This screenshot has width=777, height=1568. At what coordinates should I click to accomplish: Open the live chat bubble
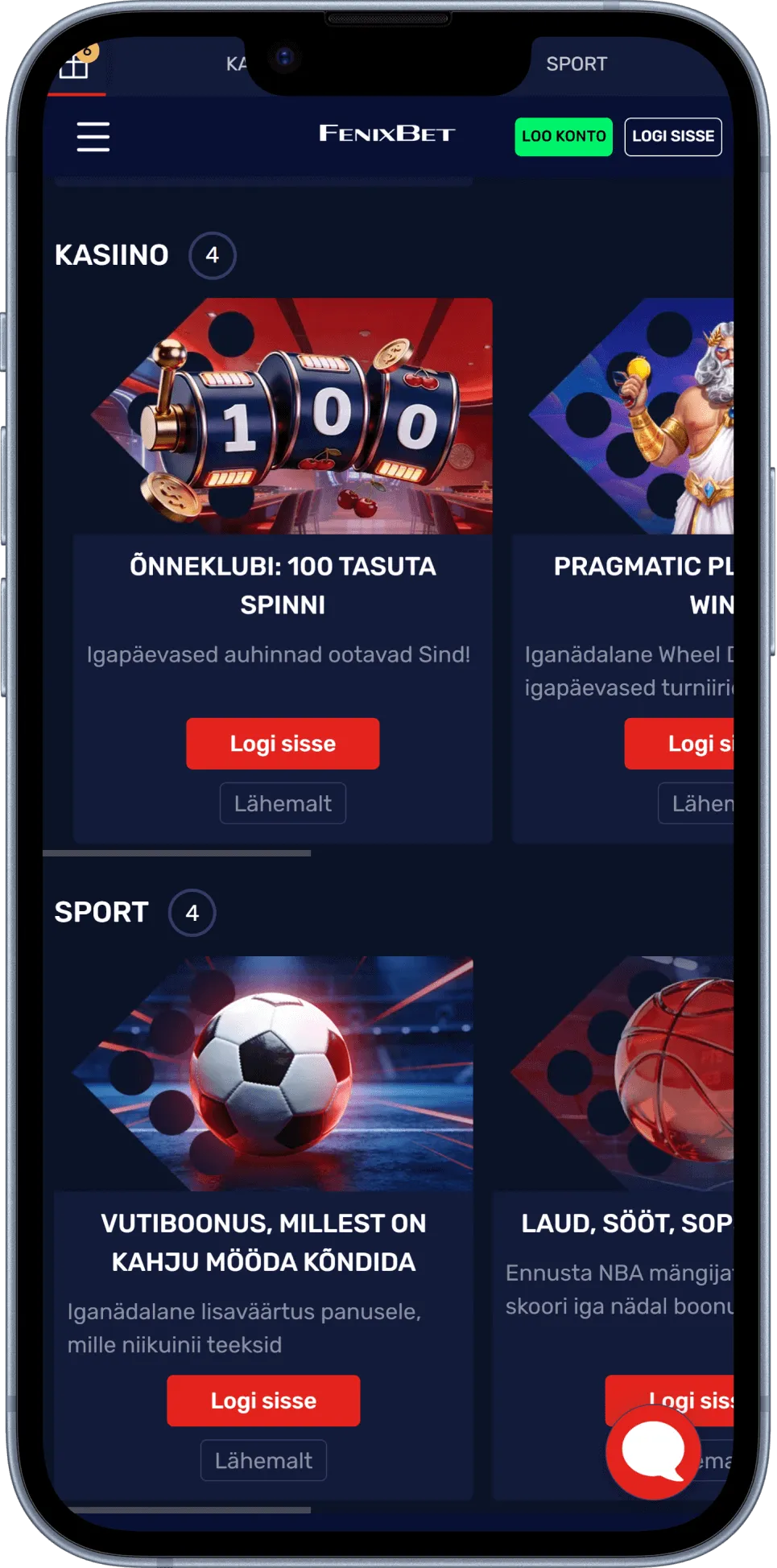(x=653, y=1451)
